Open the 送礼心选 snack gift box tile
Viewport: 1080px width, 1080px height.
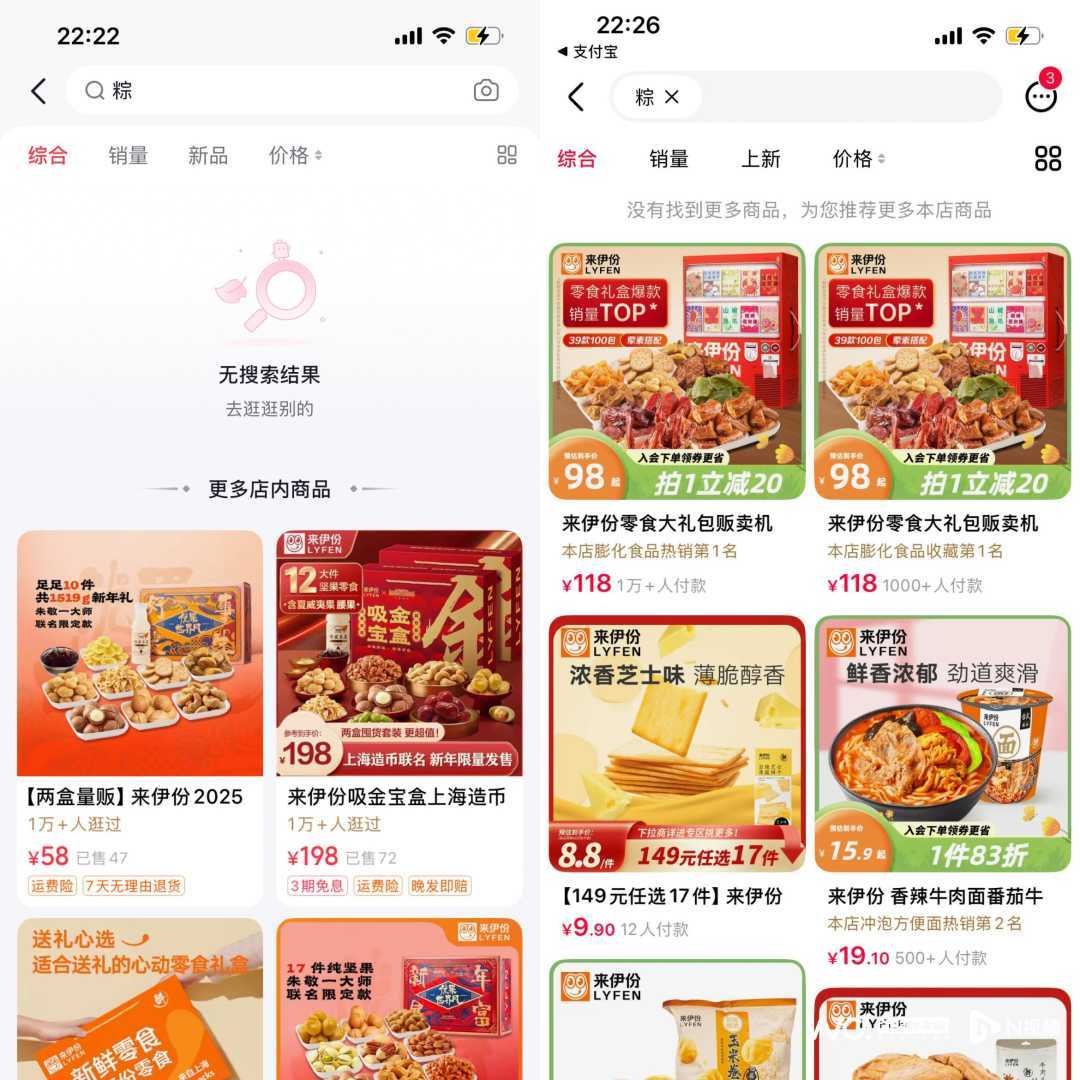[140, 1000]
